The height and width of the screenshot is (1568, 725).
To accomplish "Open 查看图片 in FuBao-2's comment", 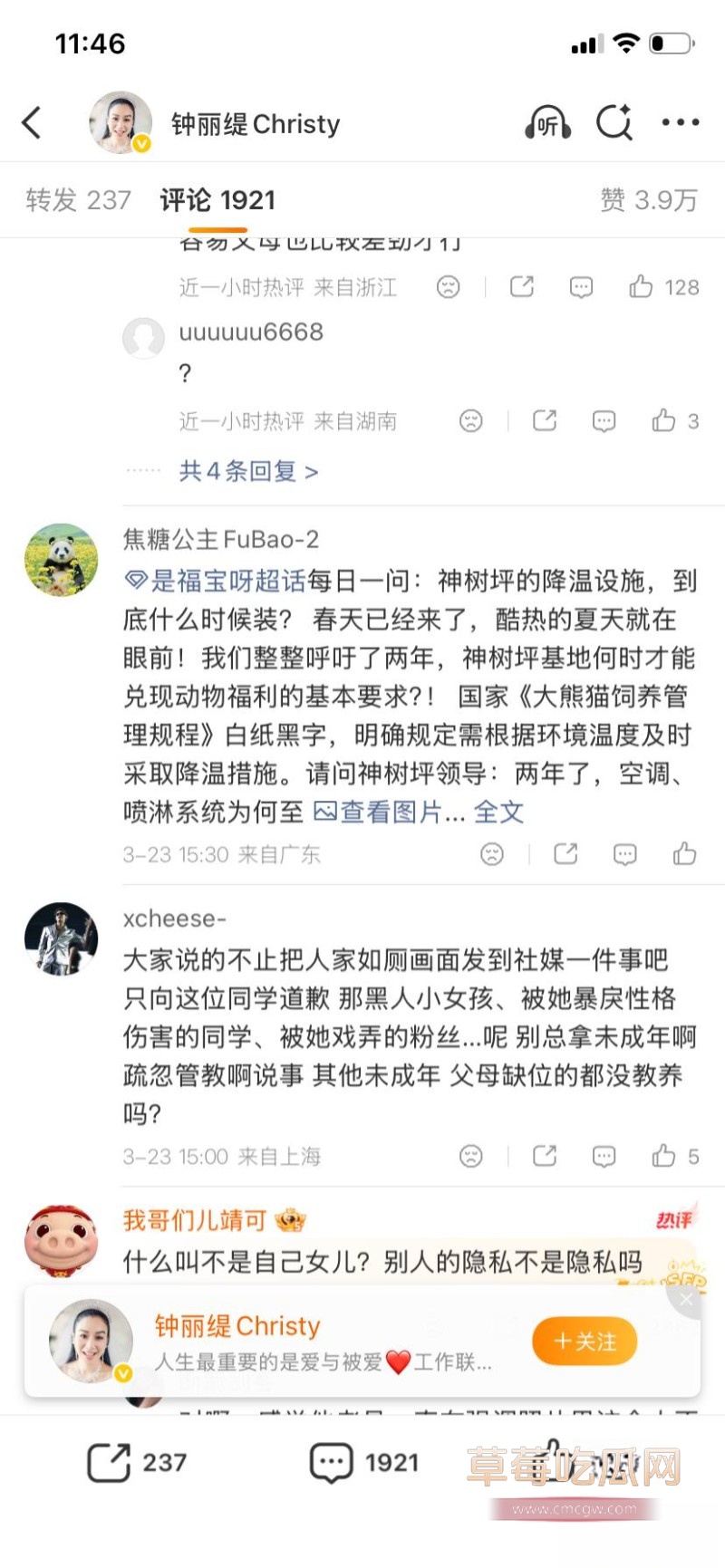I will 378,812.
